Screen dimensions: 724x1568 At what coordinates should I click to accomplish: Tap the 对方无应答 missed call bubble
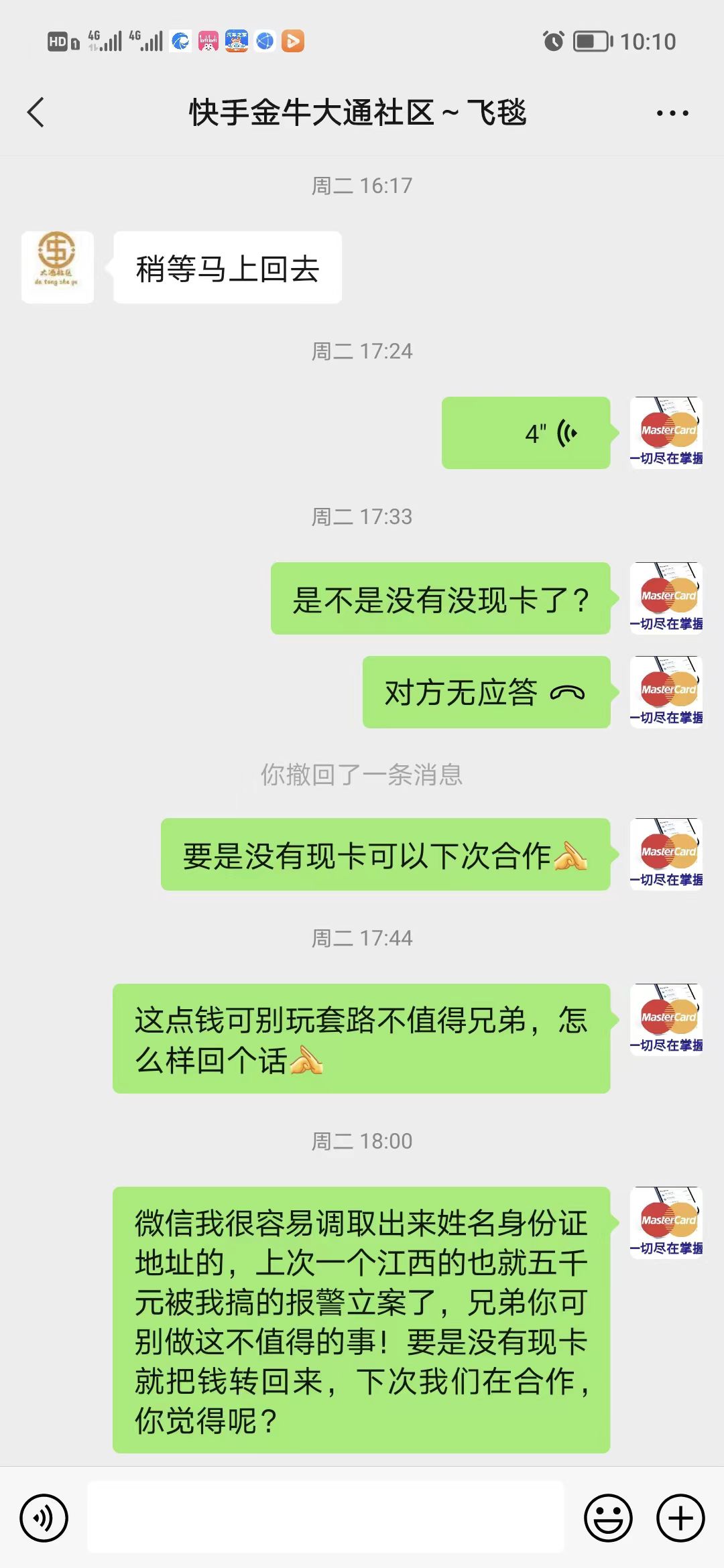click(486, 692)
